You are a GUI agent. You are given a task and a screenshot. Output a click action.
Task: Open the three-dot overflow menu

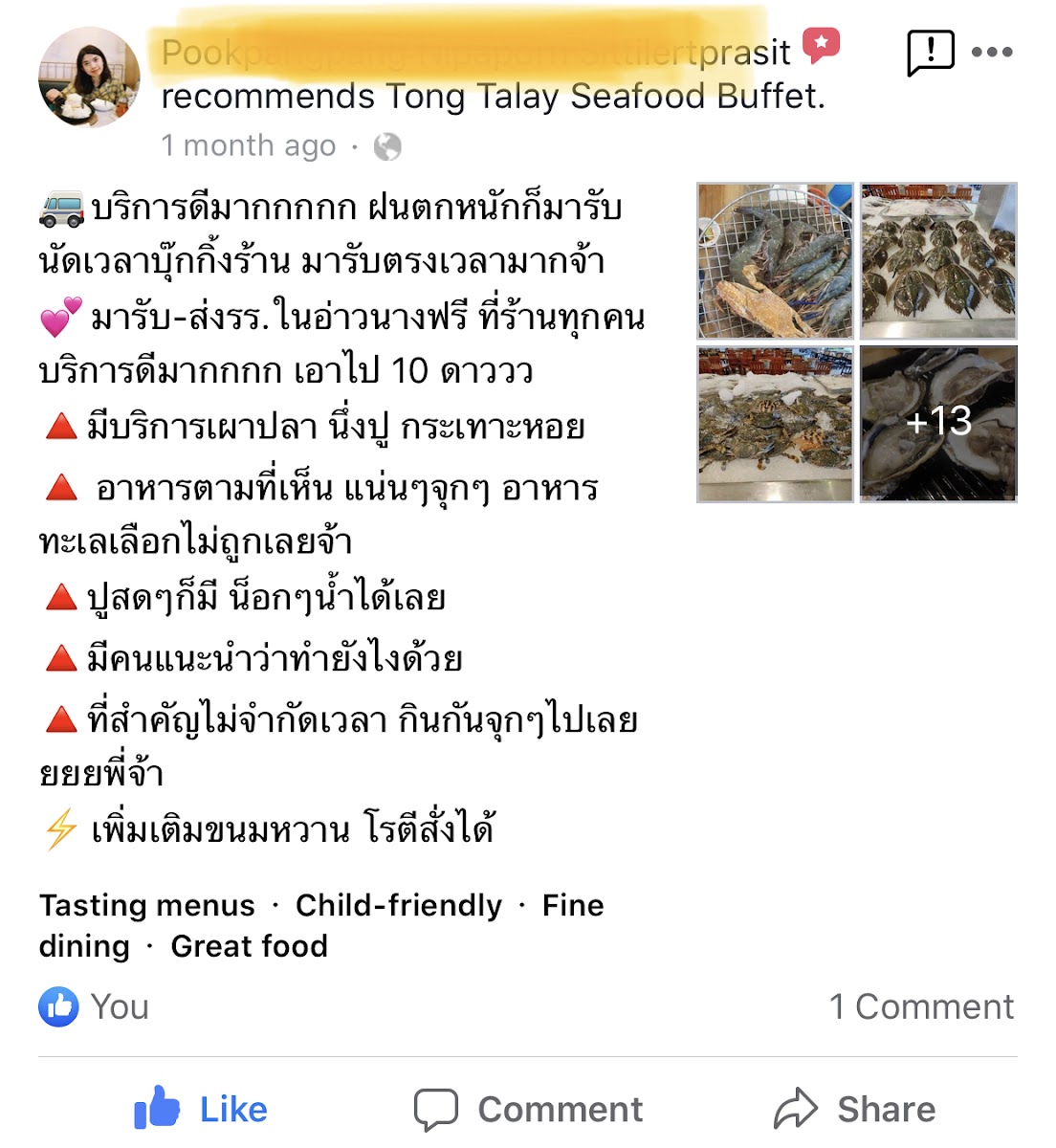click(x=992, y=53)
